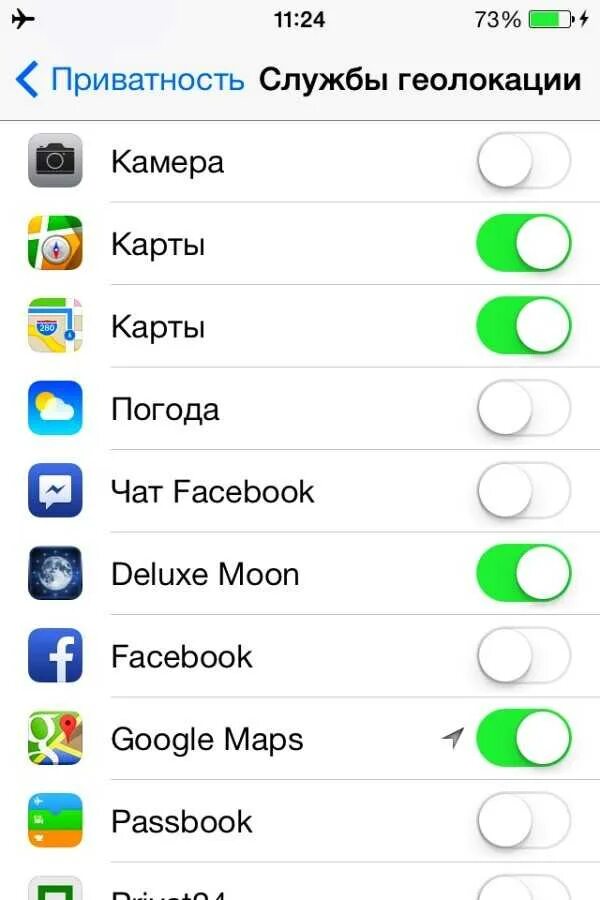This screenshot has height=900, width=600.
Task: Turn off Google Maps location access
Action: [523, 738]
